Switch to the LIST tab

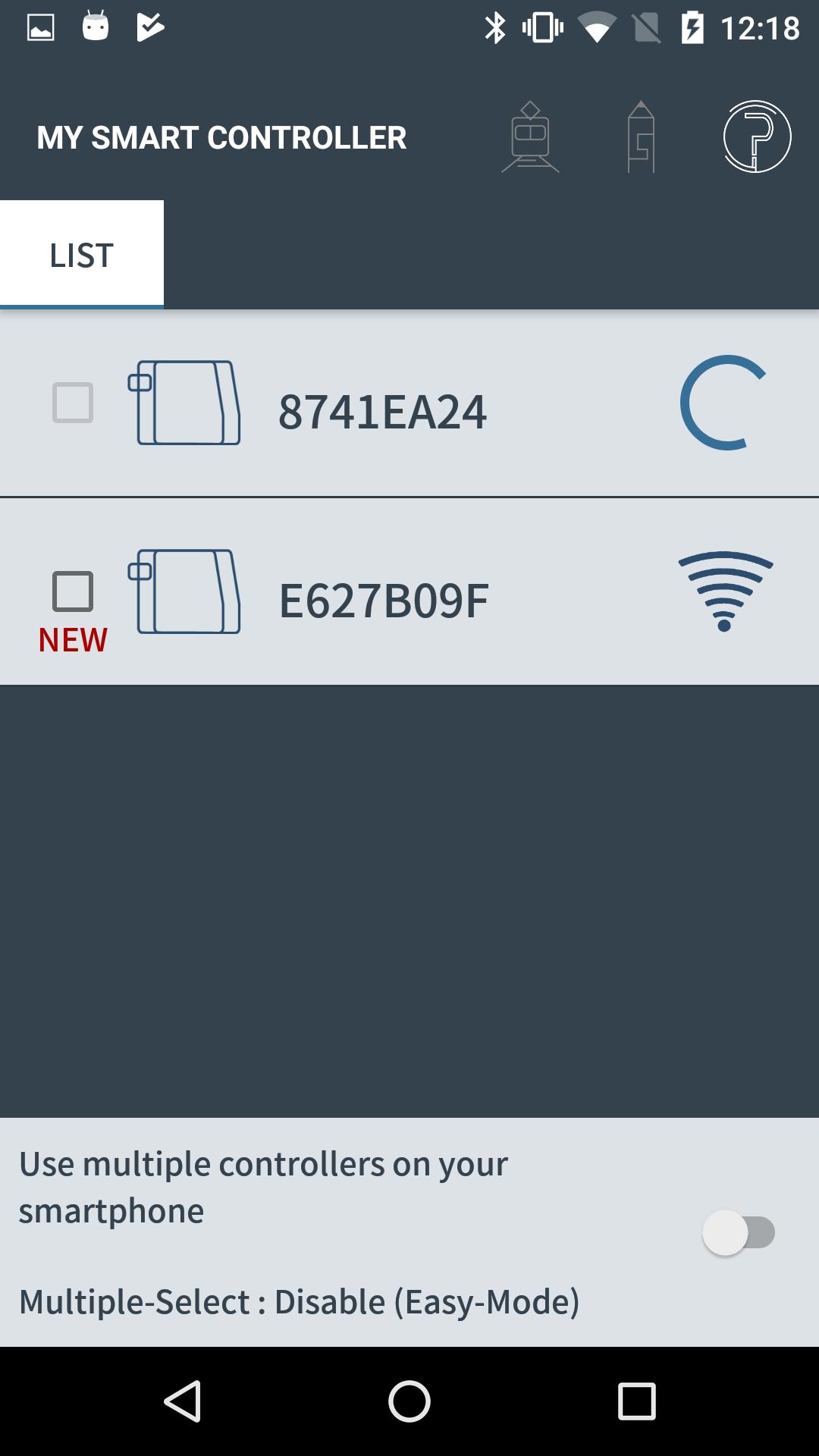click(x=82, y=255)
